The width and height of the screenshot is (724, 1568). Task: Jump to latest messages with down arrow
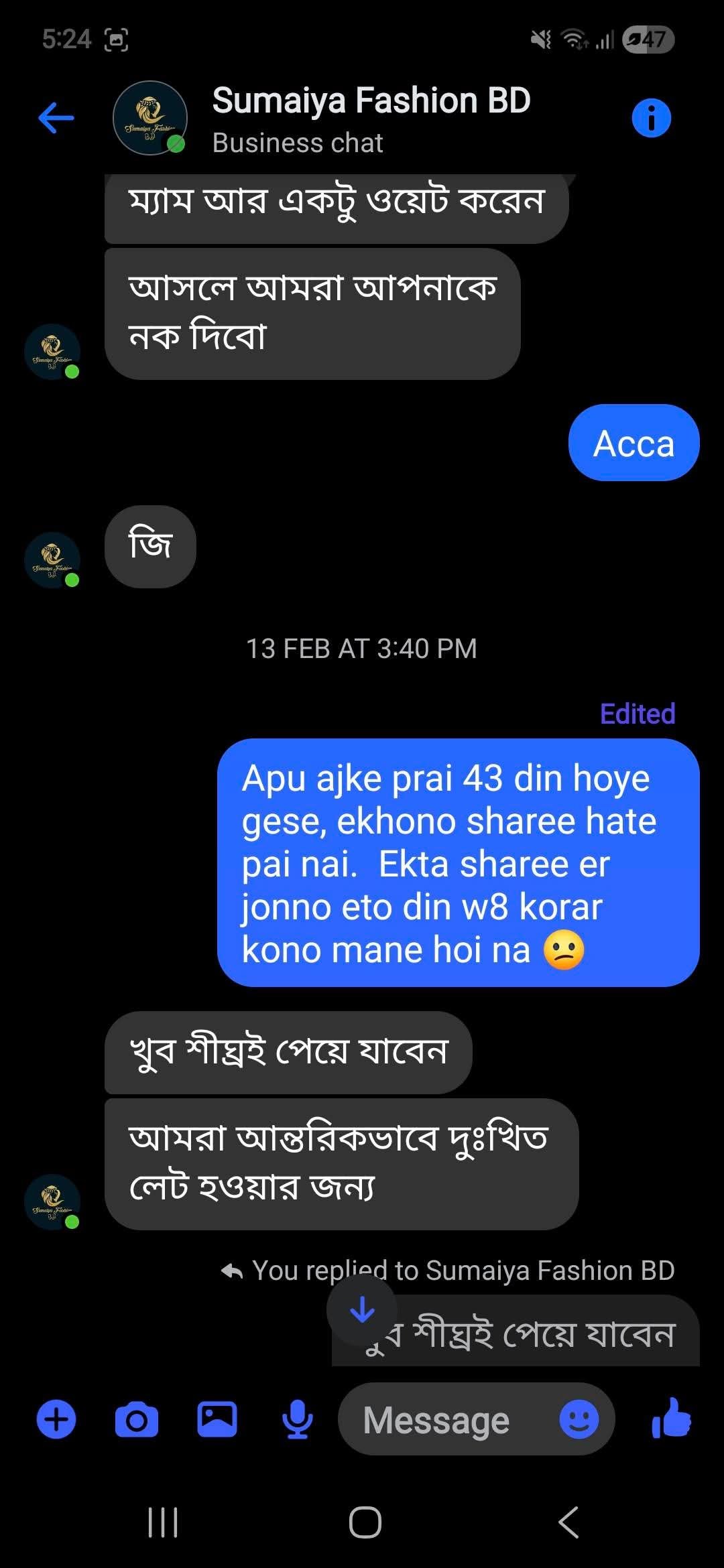362,1309
